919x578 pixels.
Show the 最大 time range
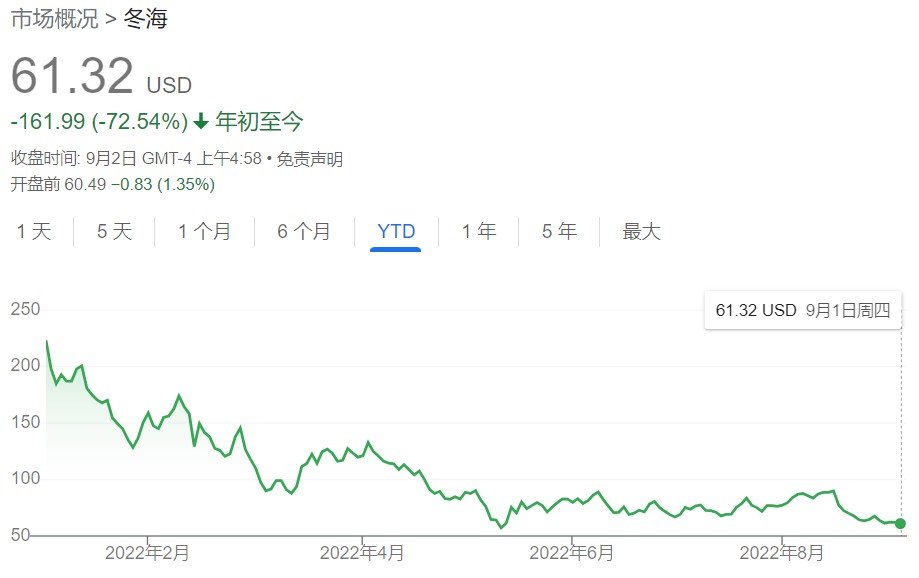coord(642,232)
